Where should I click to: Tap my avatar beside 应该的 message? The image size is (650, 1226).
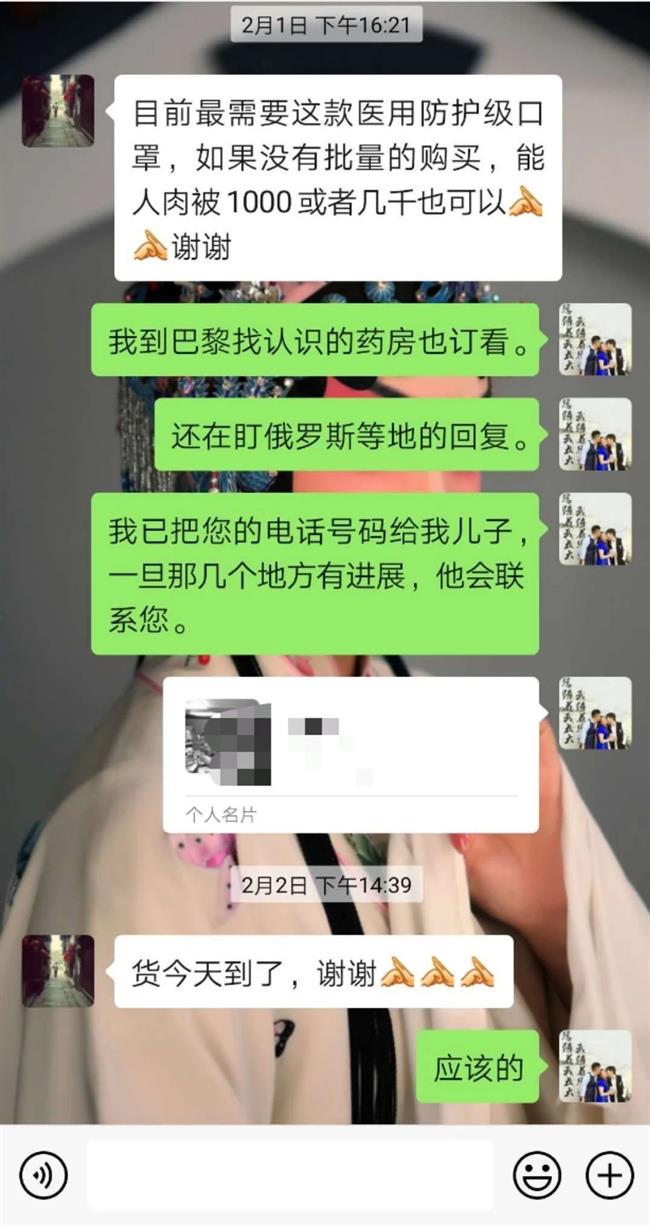coord(595,1066)
